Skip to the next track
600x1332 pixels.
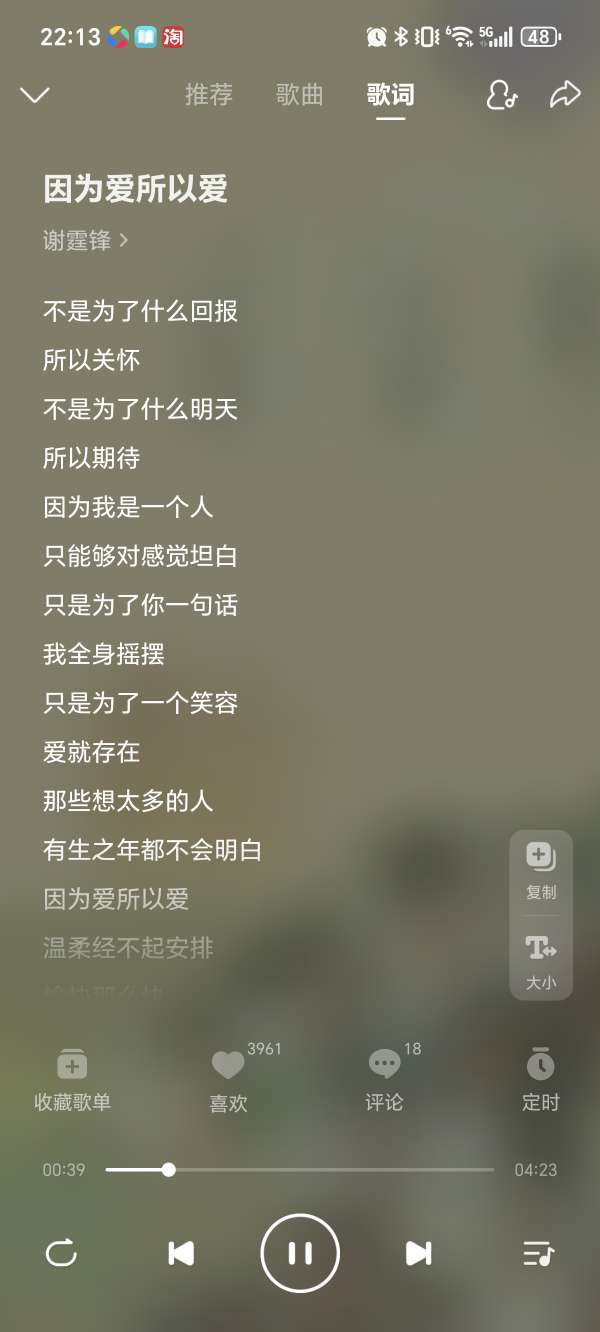[x=418, y=1253]
